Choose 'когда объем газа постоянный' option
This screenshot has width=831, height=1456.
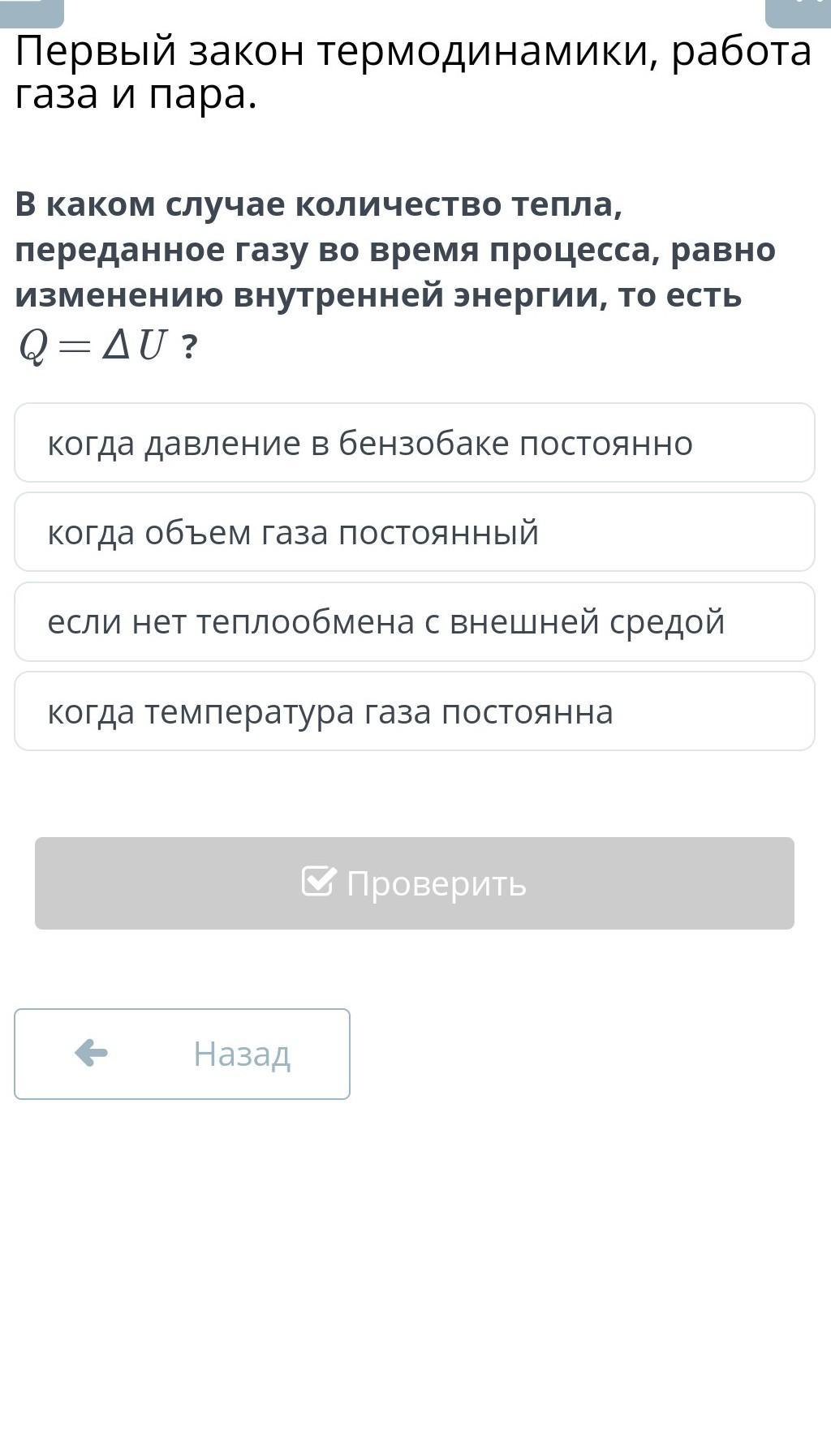click(415, 532)
